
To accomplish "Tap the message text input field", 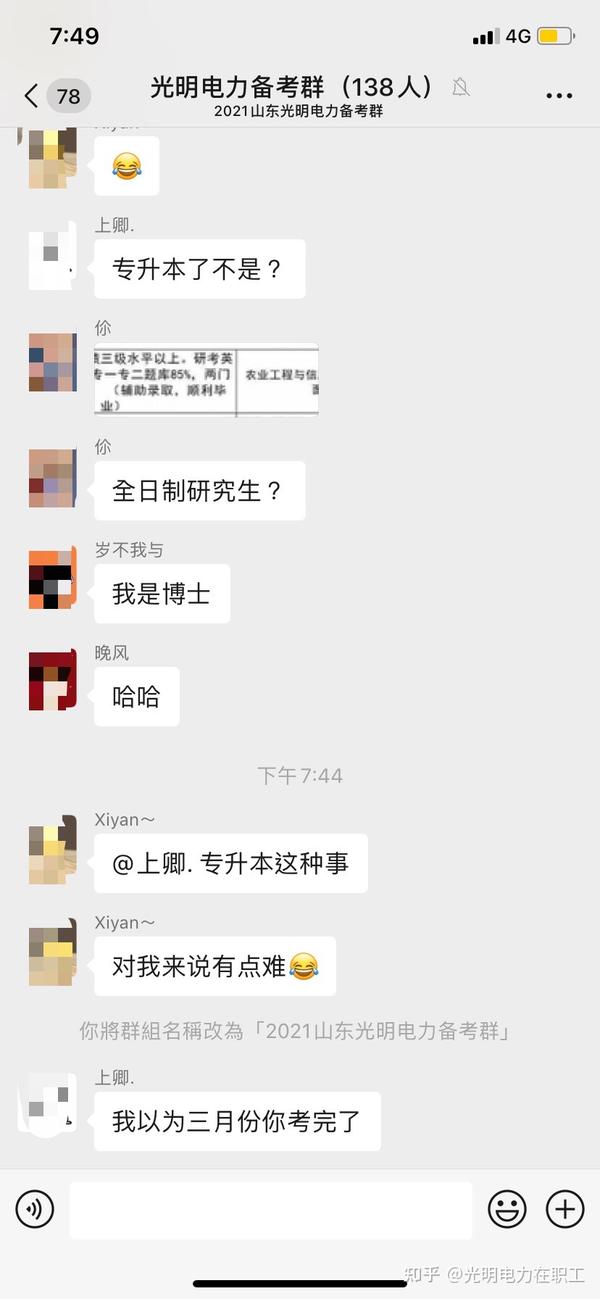I will coord(270,1210).
